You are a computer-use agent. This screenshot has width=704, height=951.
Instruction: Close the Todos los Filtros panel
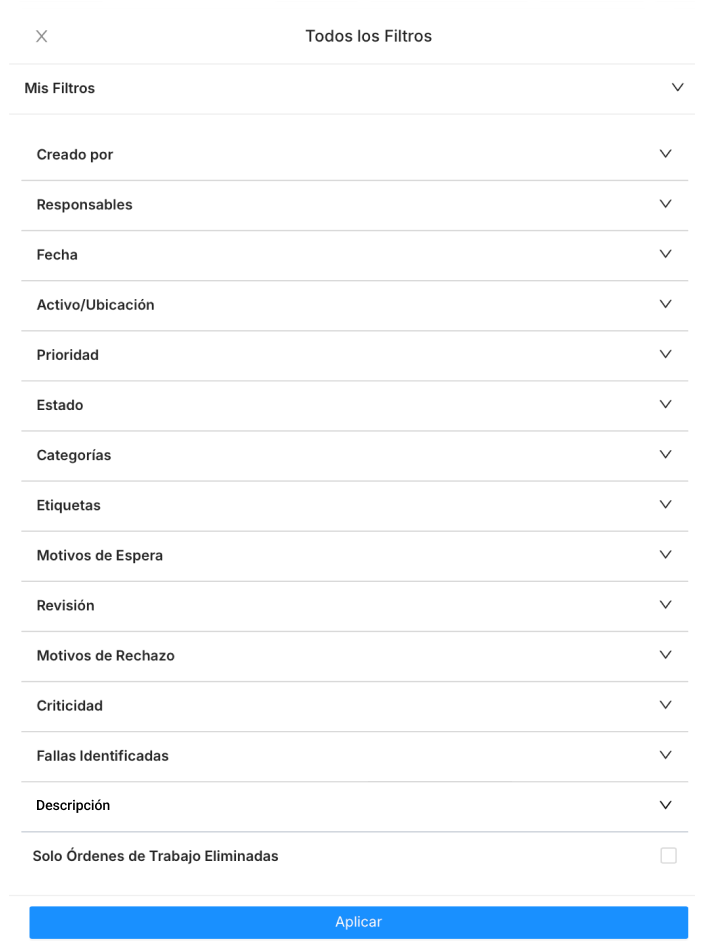point(41,36)
